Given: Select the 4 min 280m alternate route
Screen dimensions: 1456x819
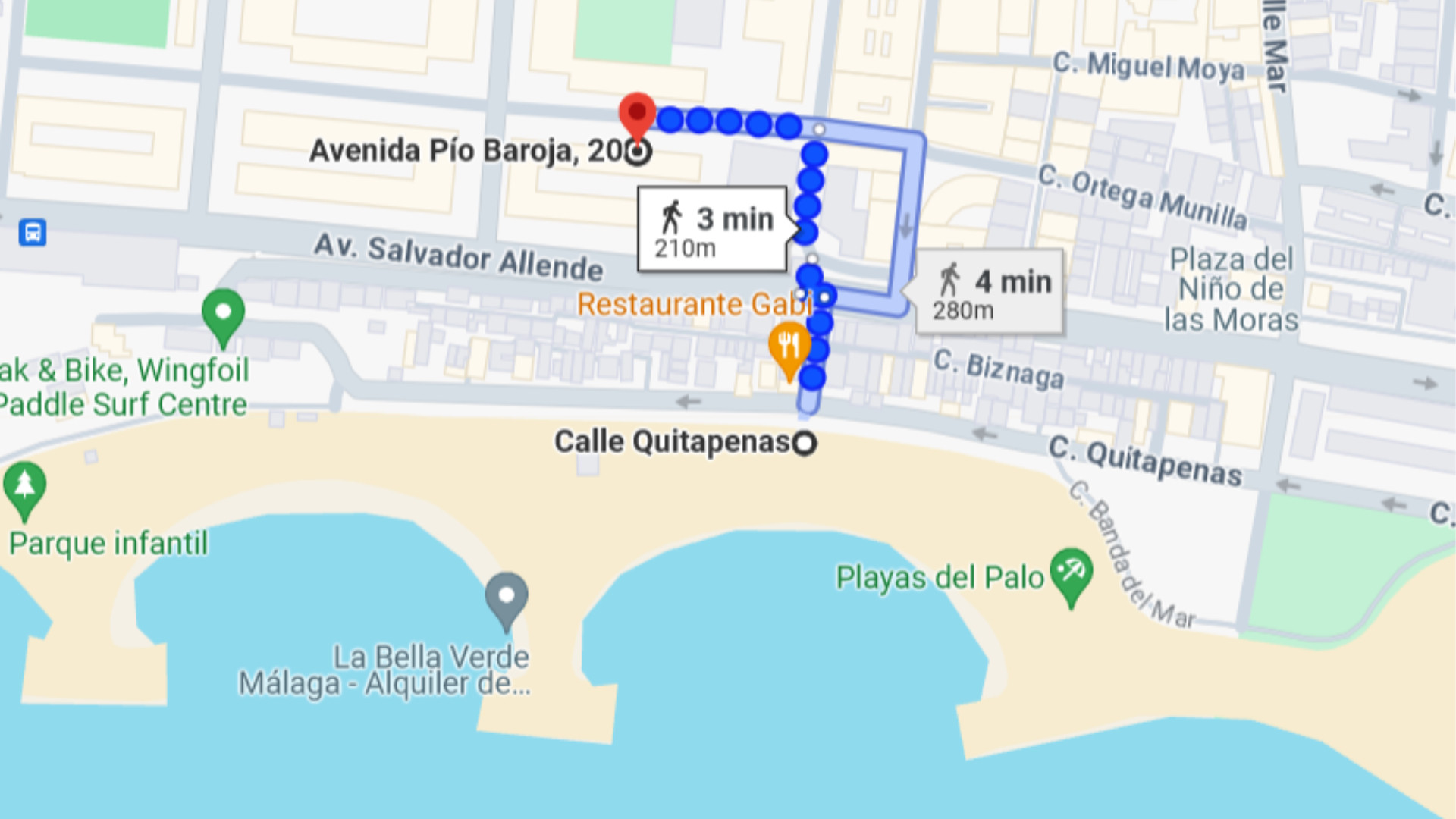Looking at the screenshot, I should [x=989, y=292].
